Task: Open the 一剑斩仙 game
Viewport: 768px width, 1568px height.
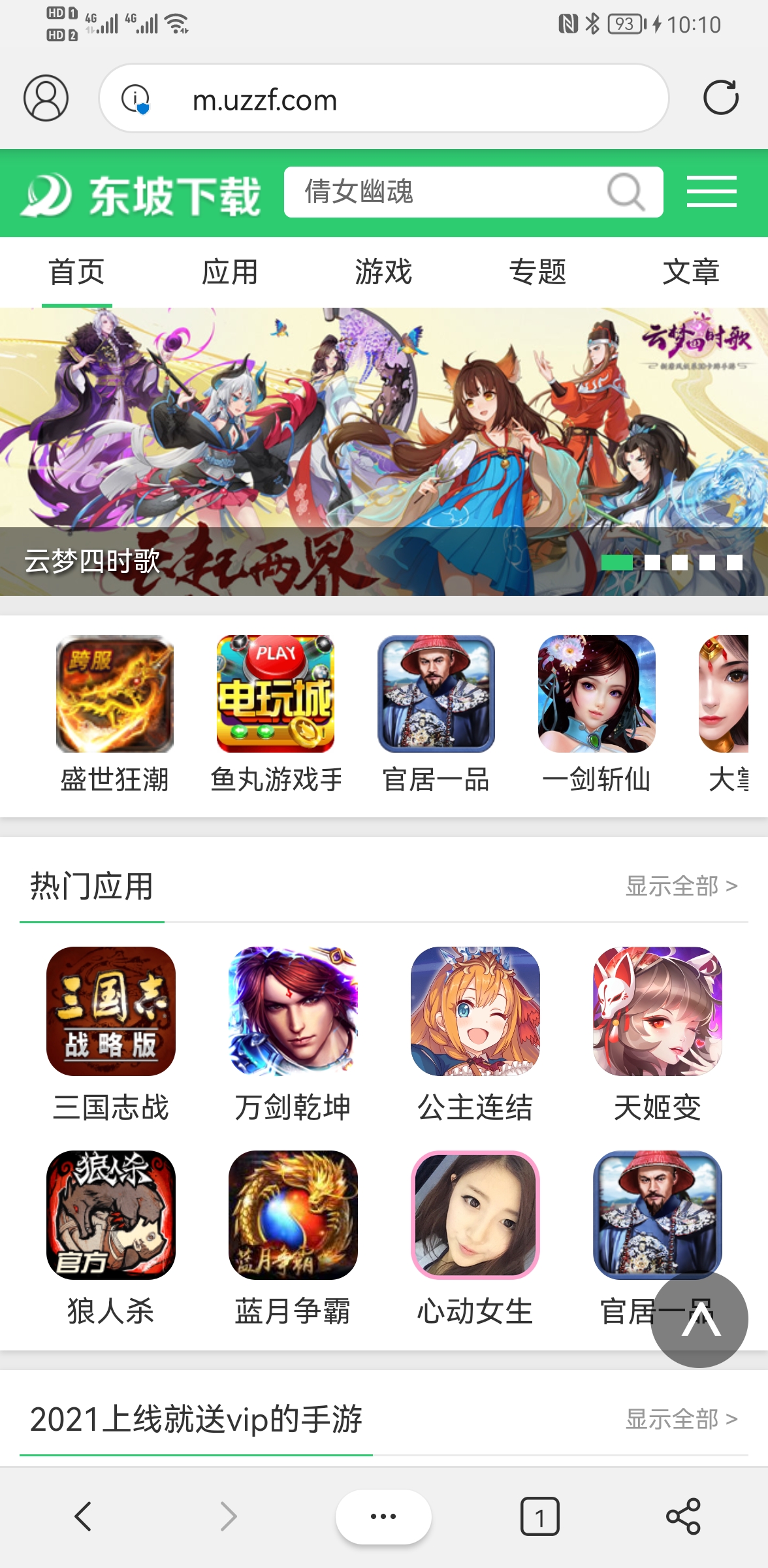Action: pyautogui.click(x=596, y=712)
